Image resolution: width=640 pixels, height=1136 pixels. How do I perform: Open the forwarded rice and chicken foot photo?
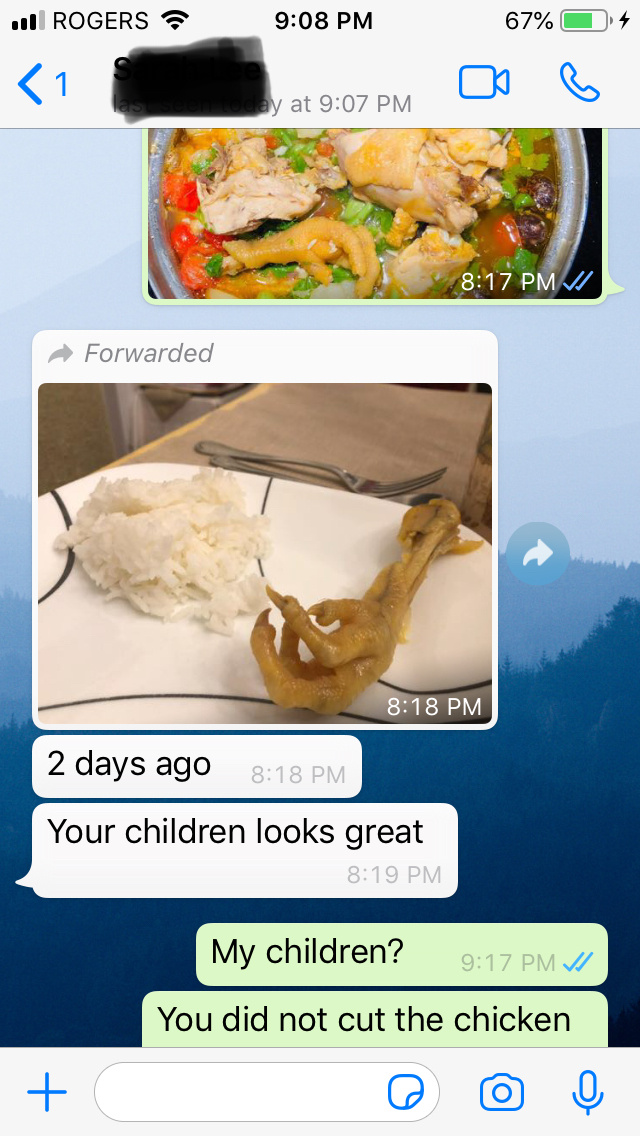pyautogui.click(x=265, y=553)
